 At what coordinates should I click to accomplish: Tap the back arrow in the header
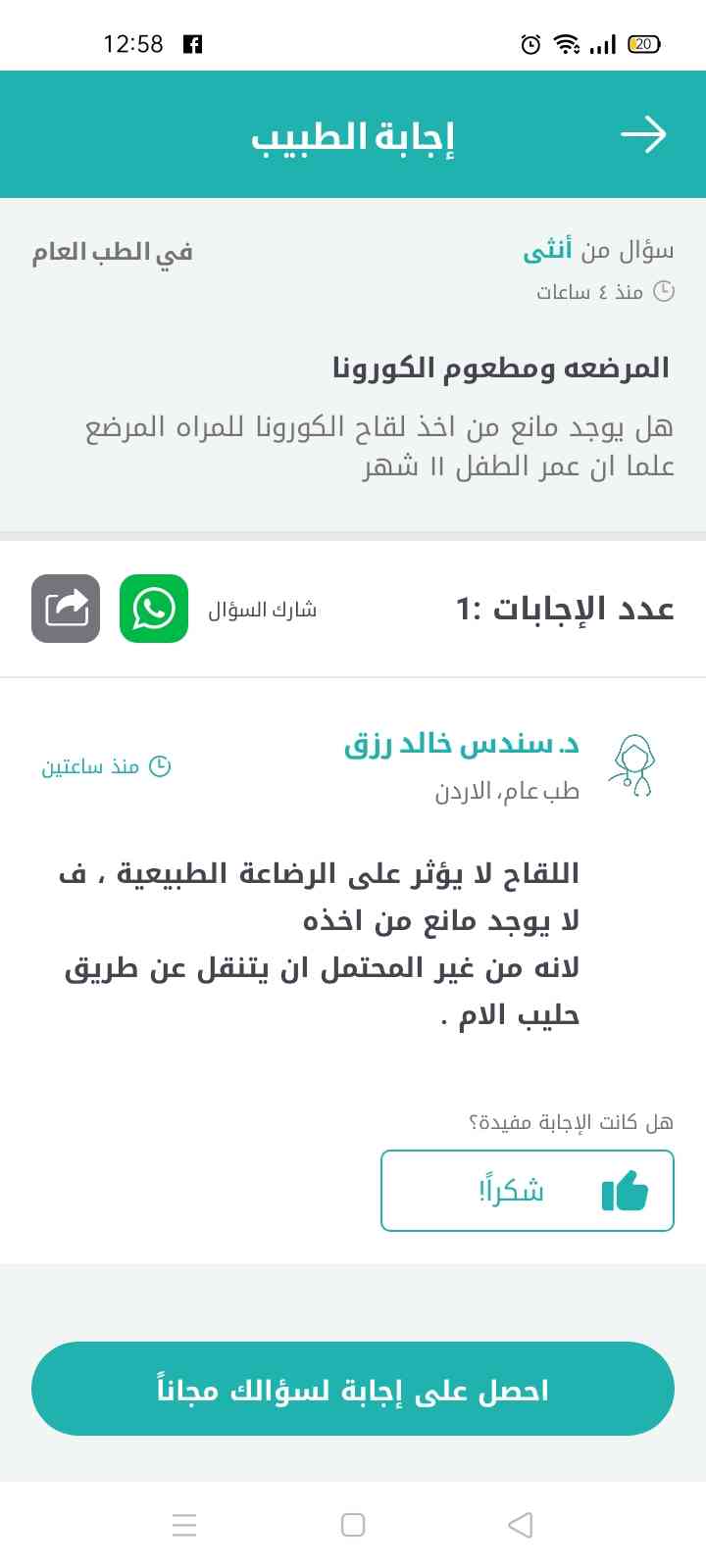click(x=643, y=134)
